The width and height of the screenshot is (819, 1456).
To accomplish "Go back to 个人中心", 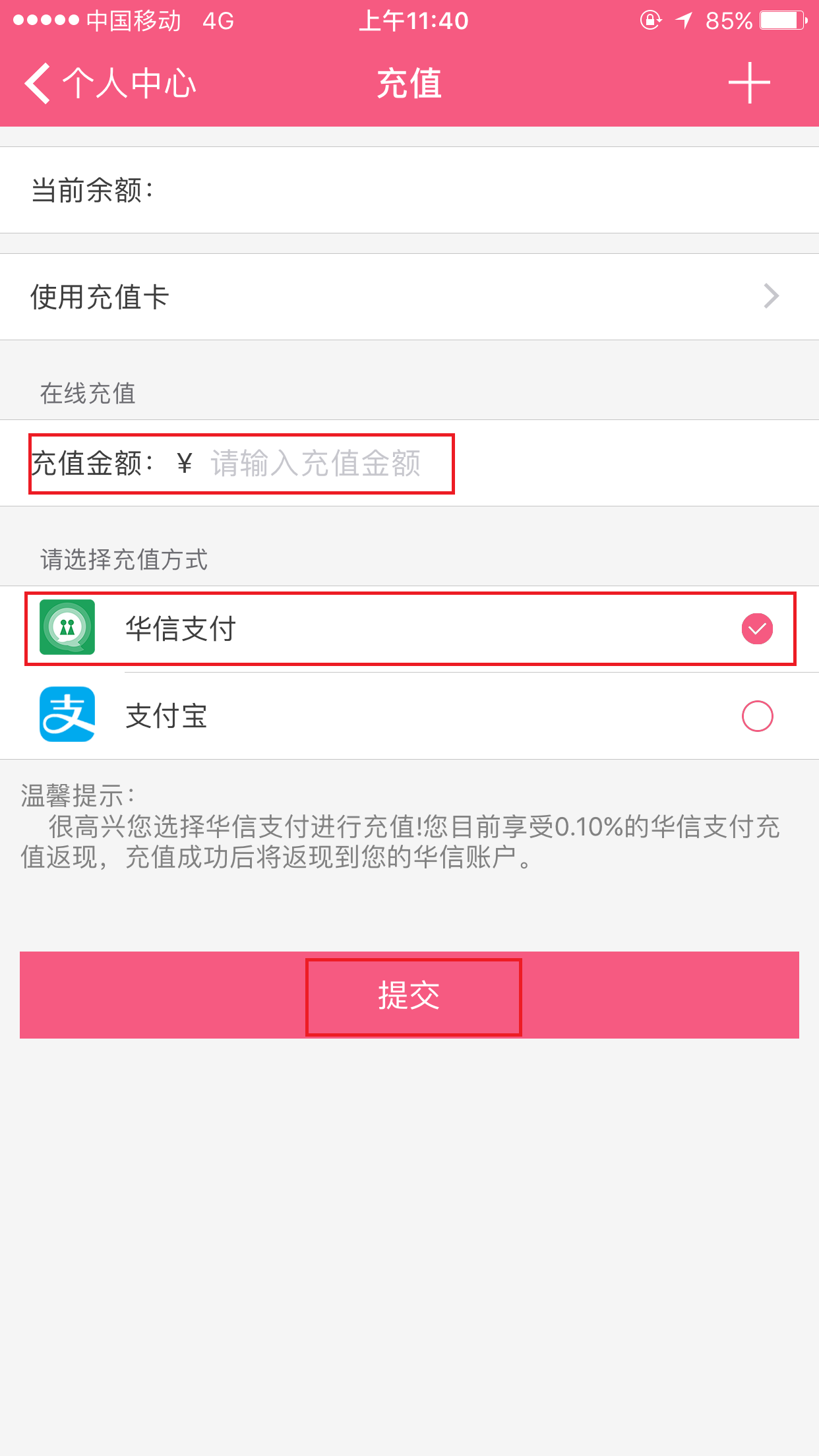I will click(x=110, y=84).
